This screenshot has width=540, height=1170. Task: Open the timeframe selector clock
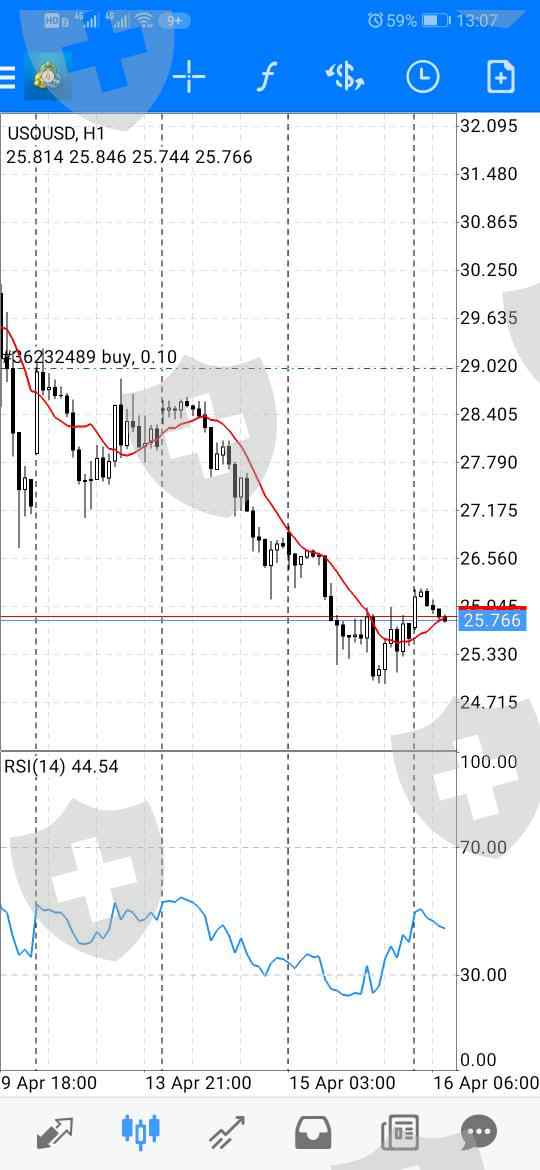pos(423,77)
